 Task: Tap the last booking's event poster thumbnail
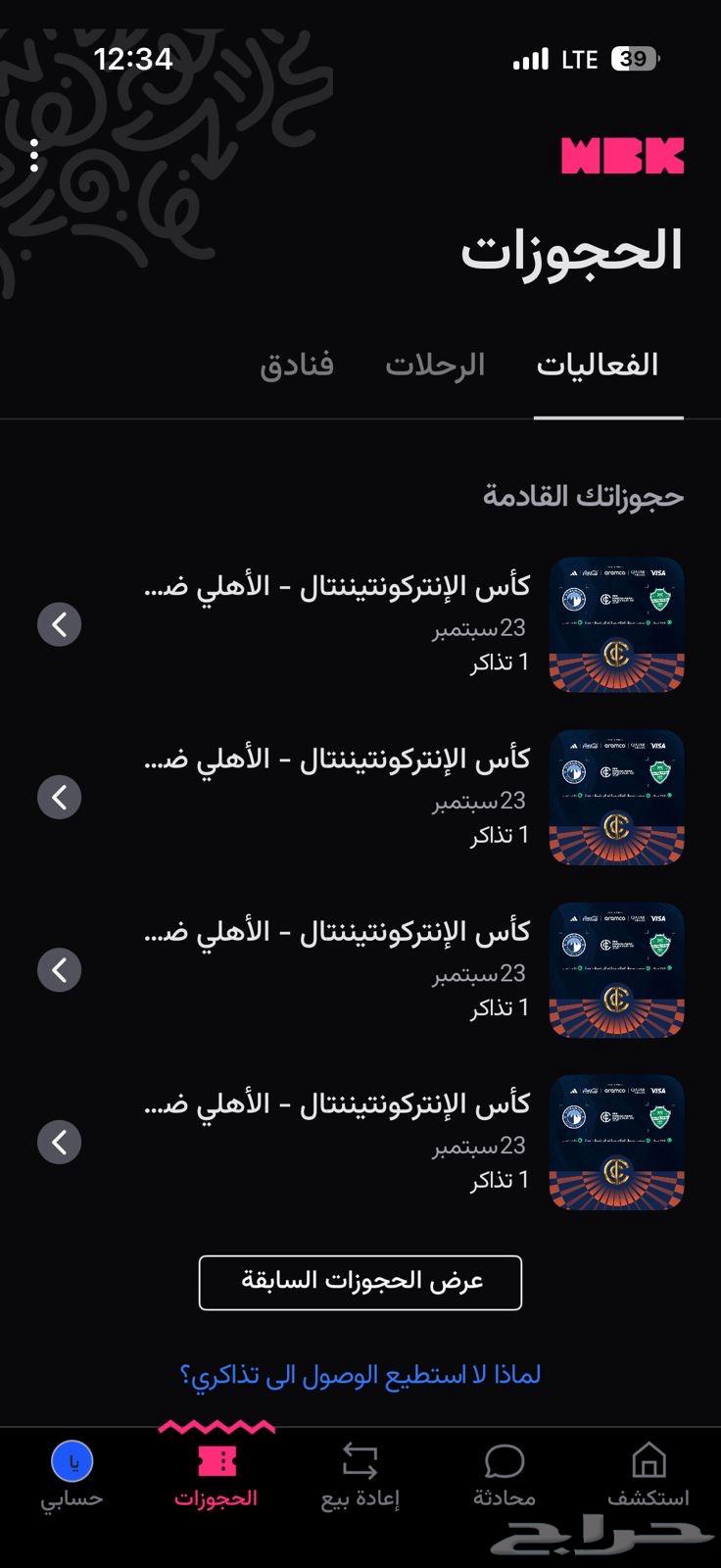615,1142
